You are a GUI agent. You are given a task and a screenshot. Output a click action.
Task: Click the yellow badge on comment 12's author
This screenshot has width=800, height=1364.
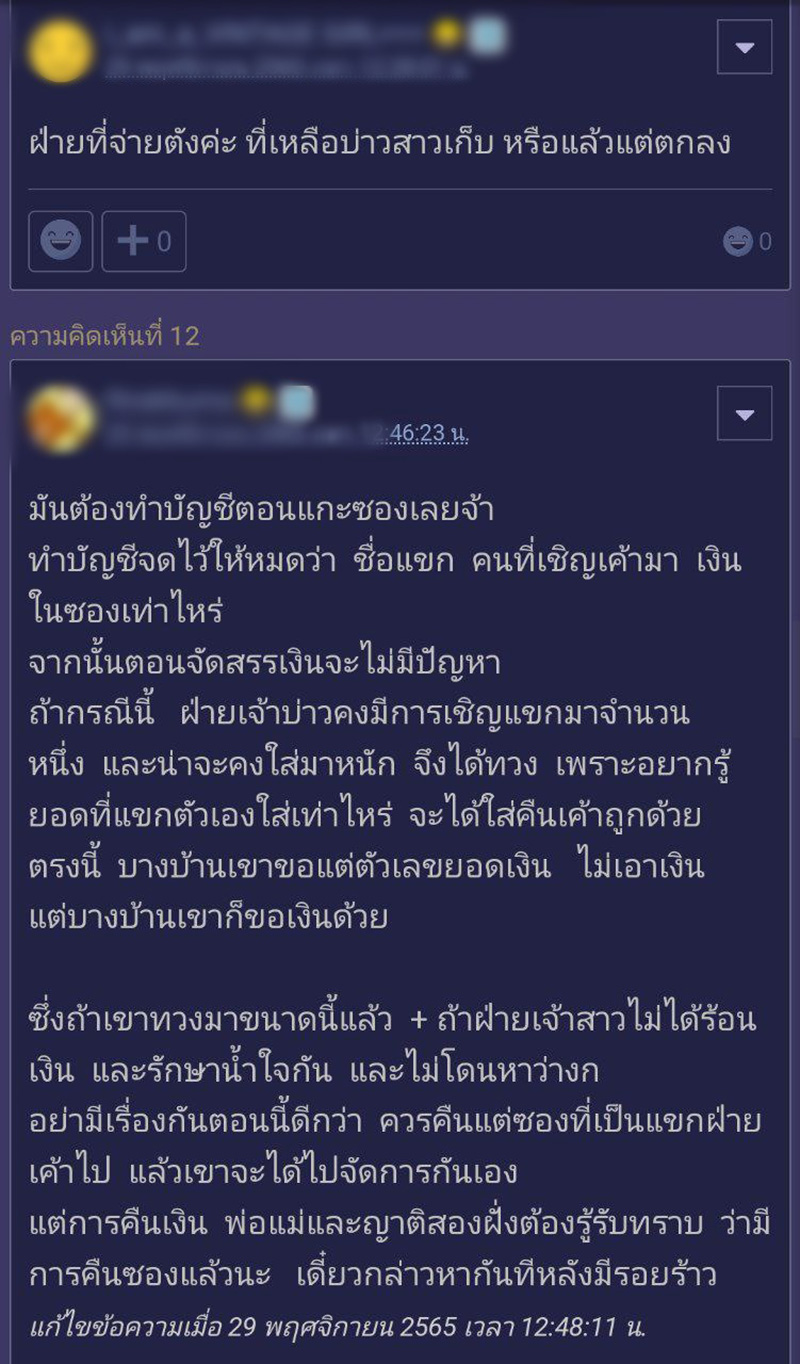coord(255,401)
